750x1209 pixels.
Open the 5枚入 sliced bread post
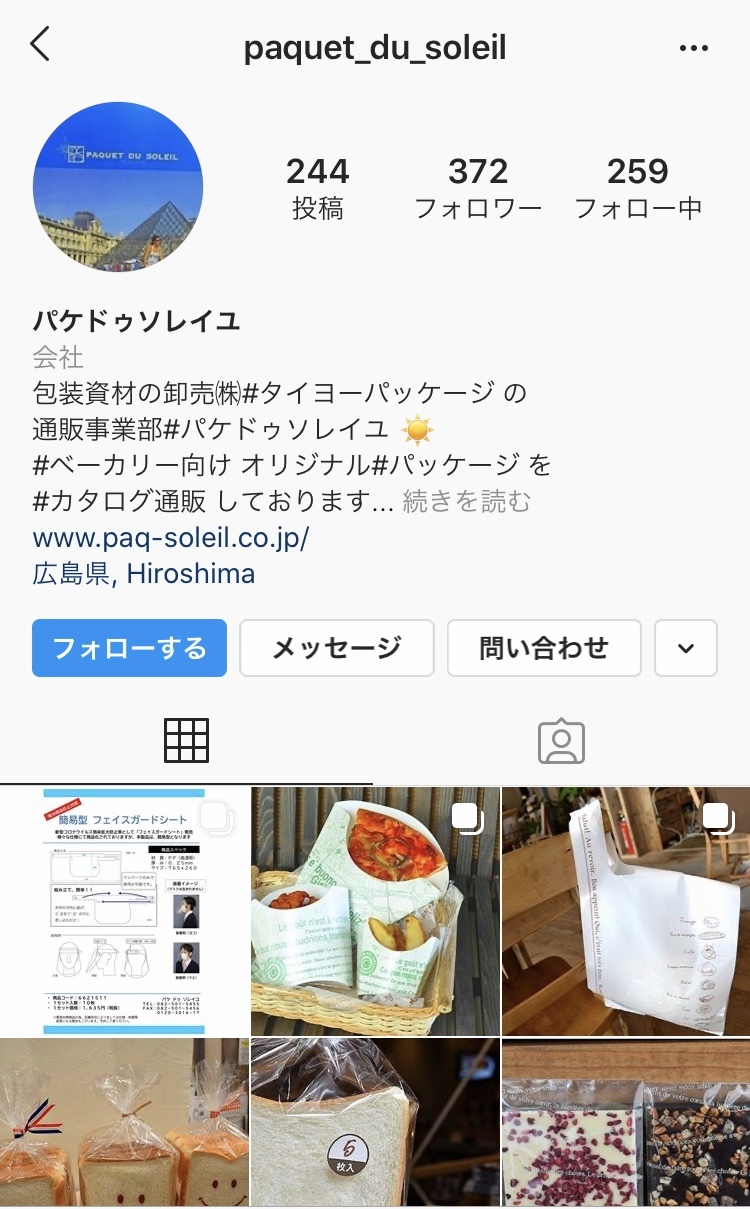(x=375, y=1123)
